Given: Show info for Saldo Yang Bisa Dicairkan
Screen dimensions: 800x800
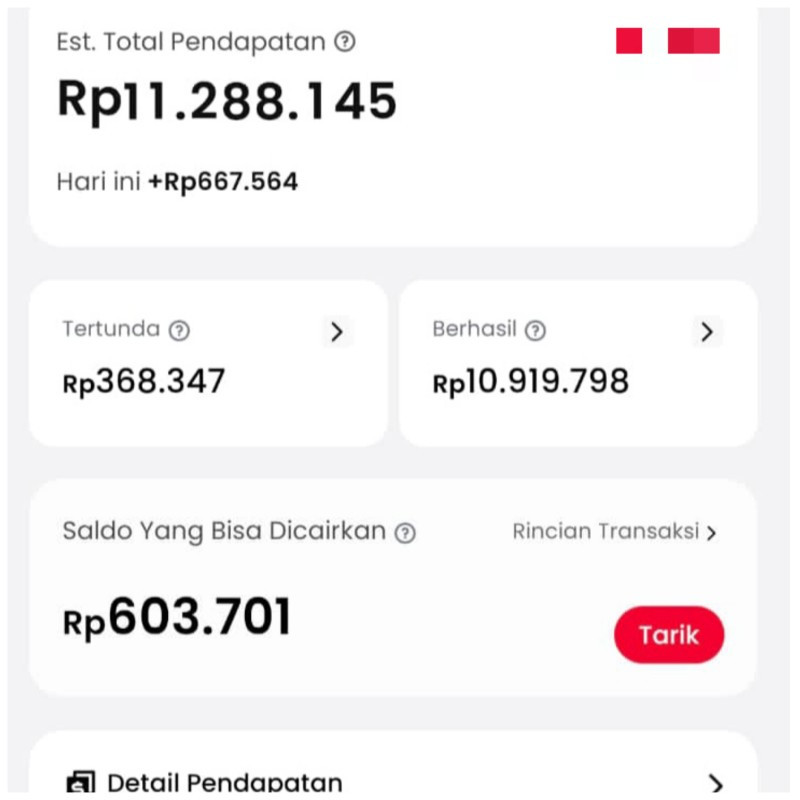Looking at the screenshot, I should [405, 533].
